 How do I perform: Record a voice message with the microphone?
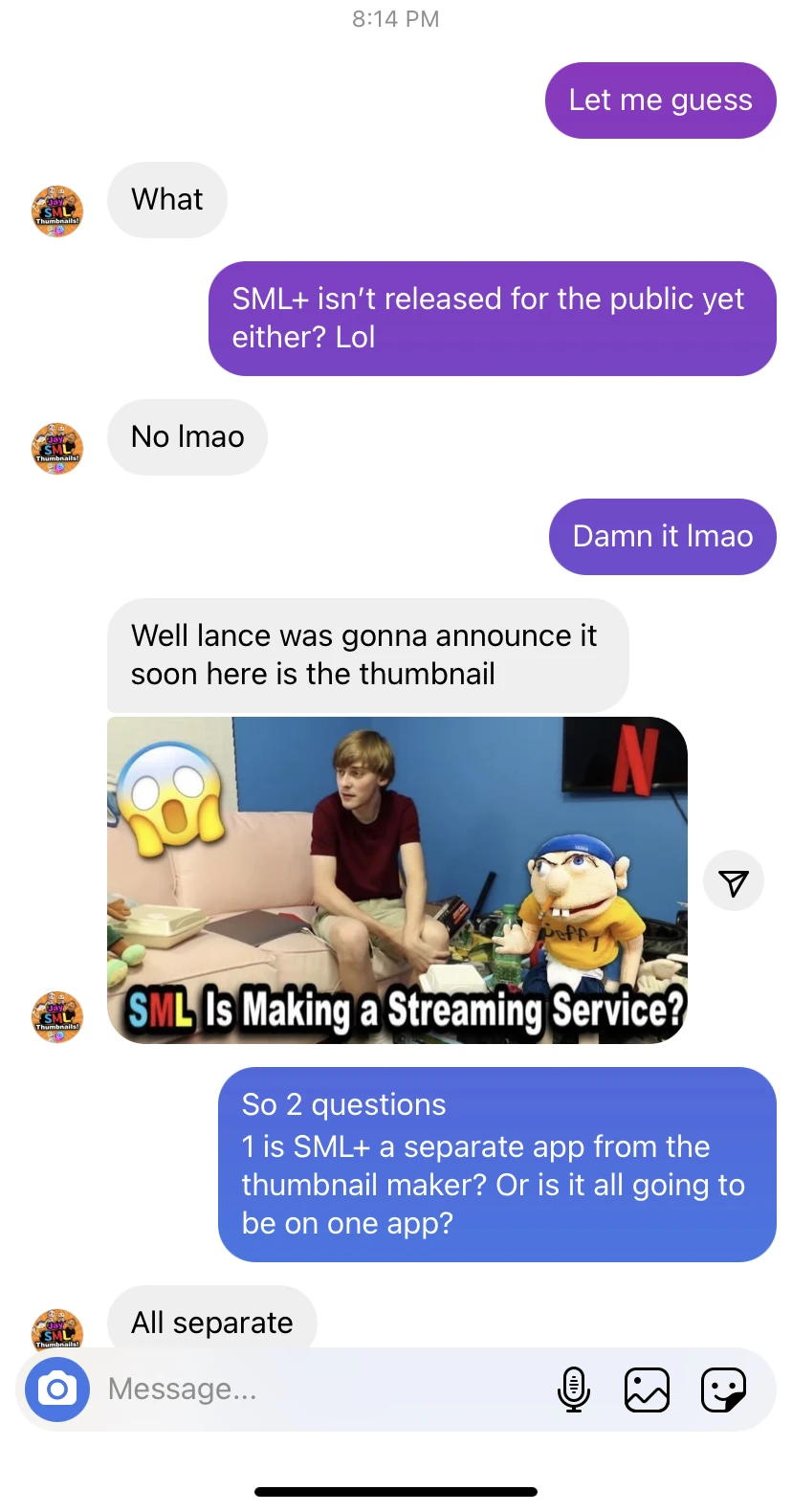click(x=574, y=1390)
